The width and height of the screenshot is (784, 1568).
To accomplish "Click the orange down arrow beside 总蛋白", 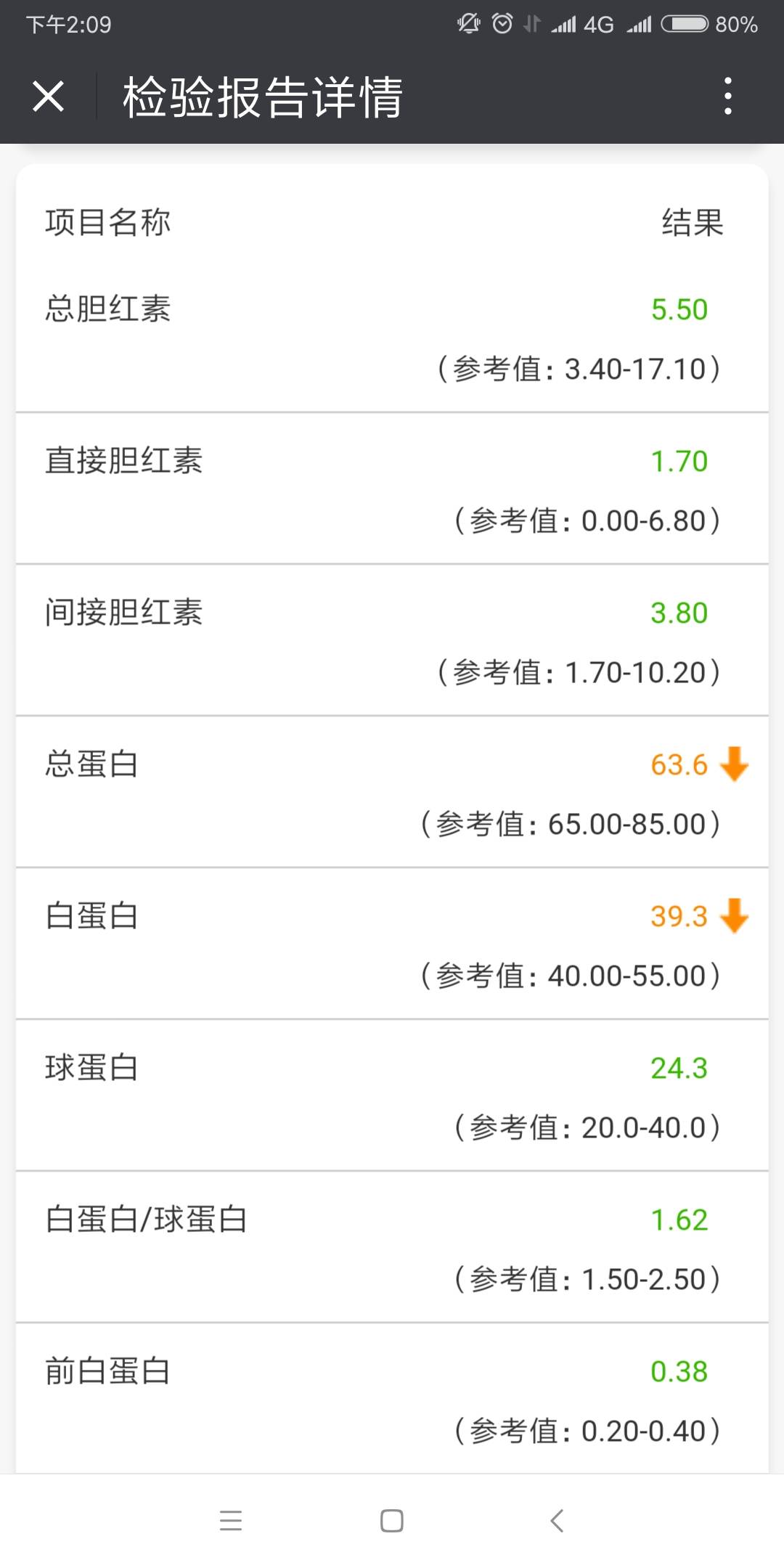I will [x=733, y=764].
